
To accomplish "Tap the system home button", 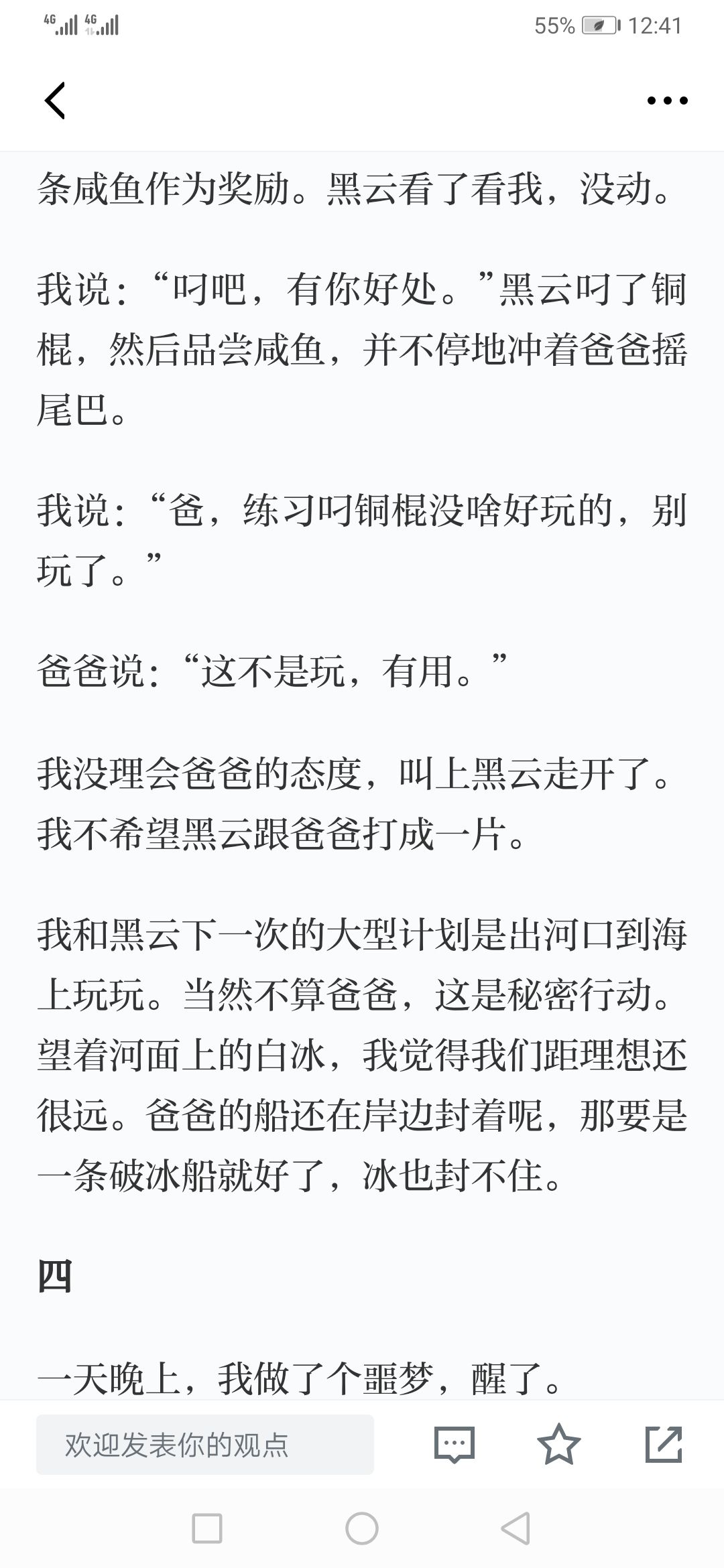I will coord(362,1529).
